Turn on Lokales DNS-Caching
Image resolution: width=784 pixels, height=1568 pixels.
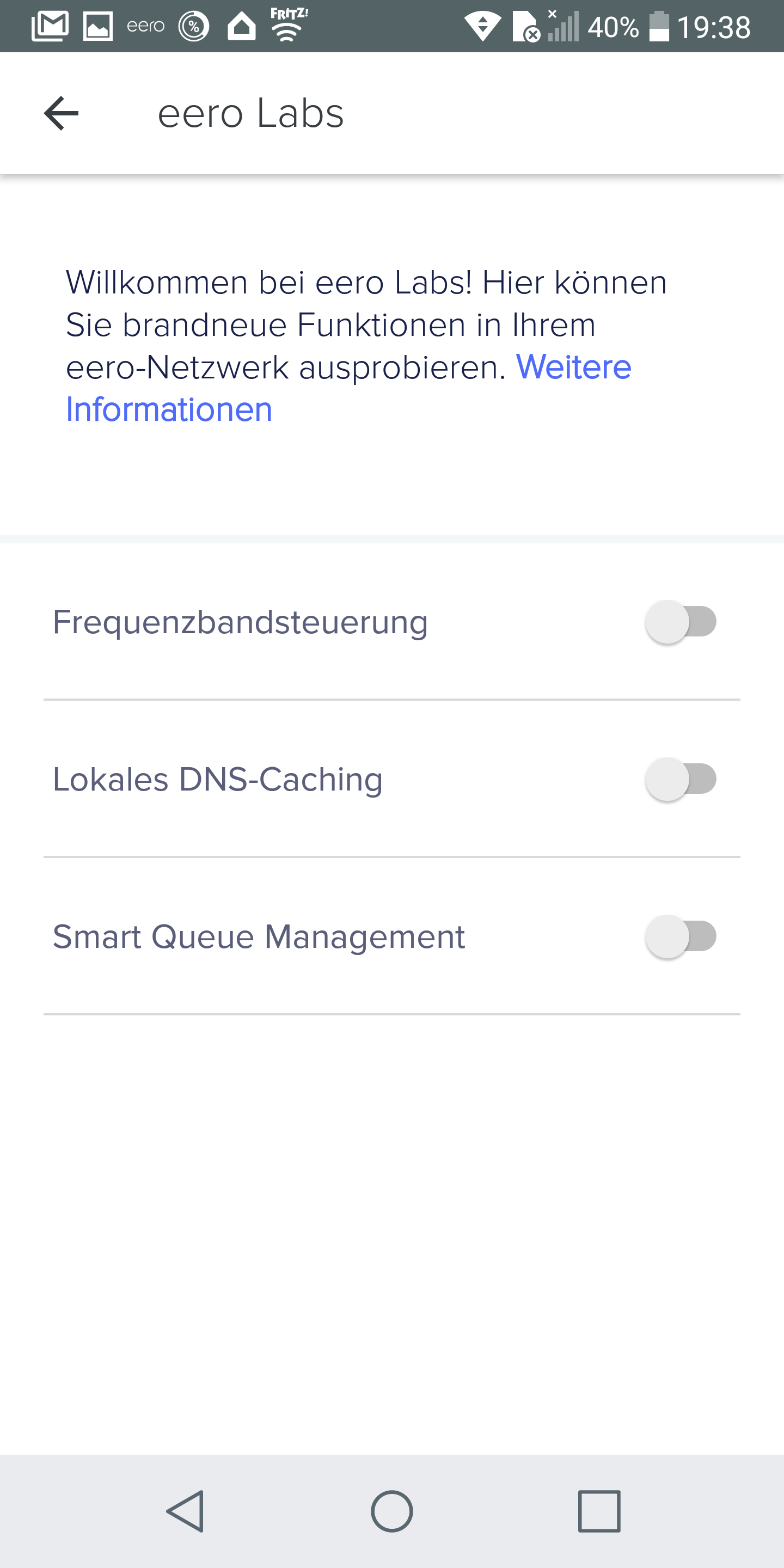(681, 779)
